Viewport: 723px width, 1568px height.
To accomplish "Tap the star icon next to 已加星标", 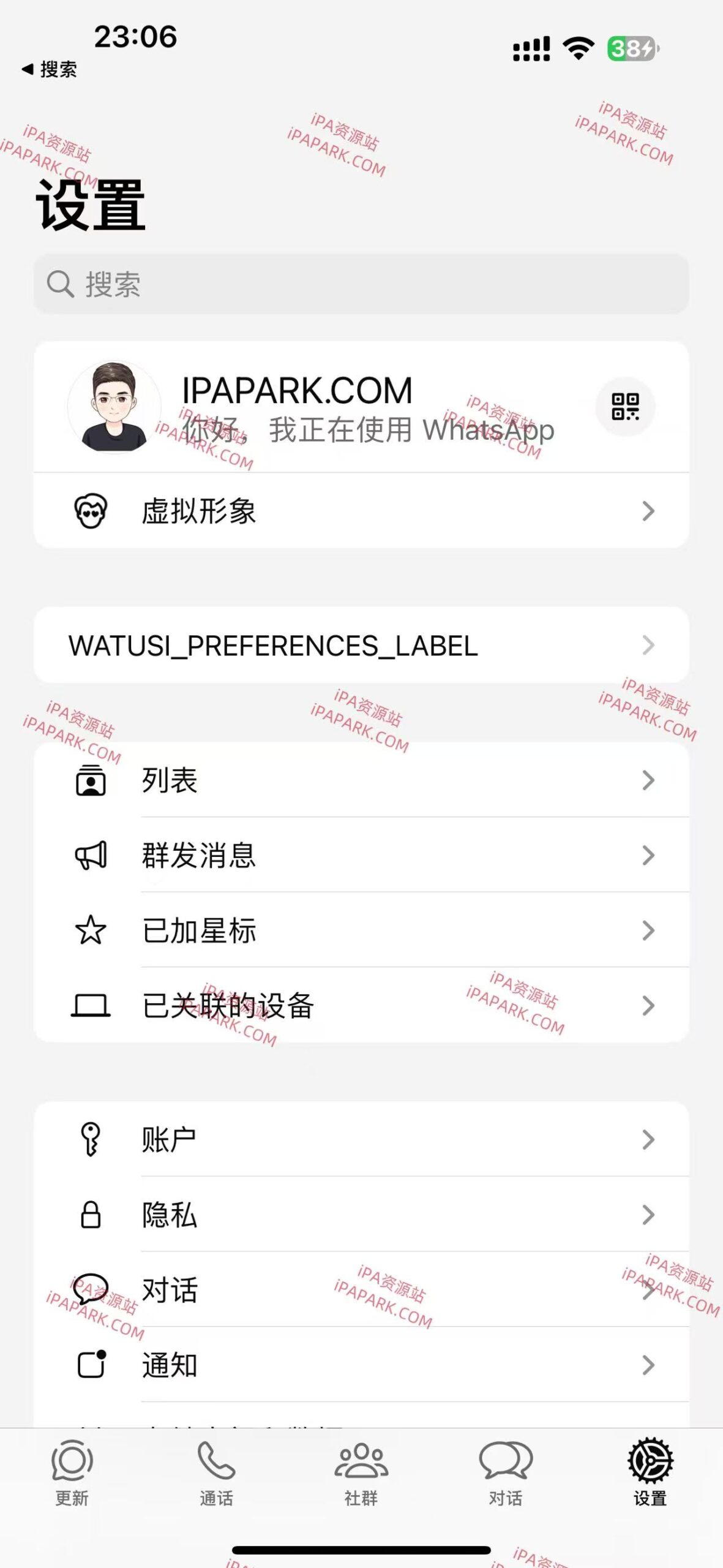I will click(91, 930).
